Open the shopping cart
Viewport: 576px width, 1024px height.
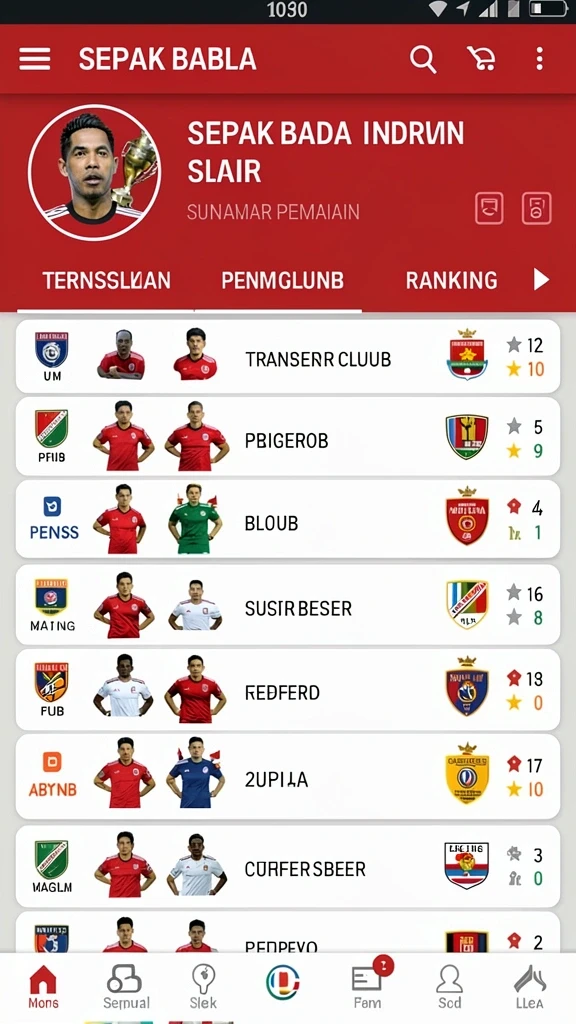[481, 59]
